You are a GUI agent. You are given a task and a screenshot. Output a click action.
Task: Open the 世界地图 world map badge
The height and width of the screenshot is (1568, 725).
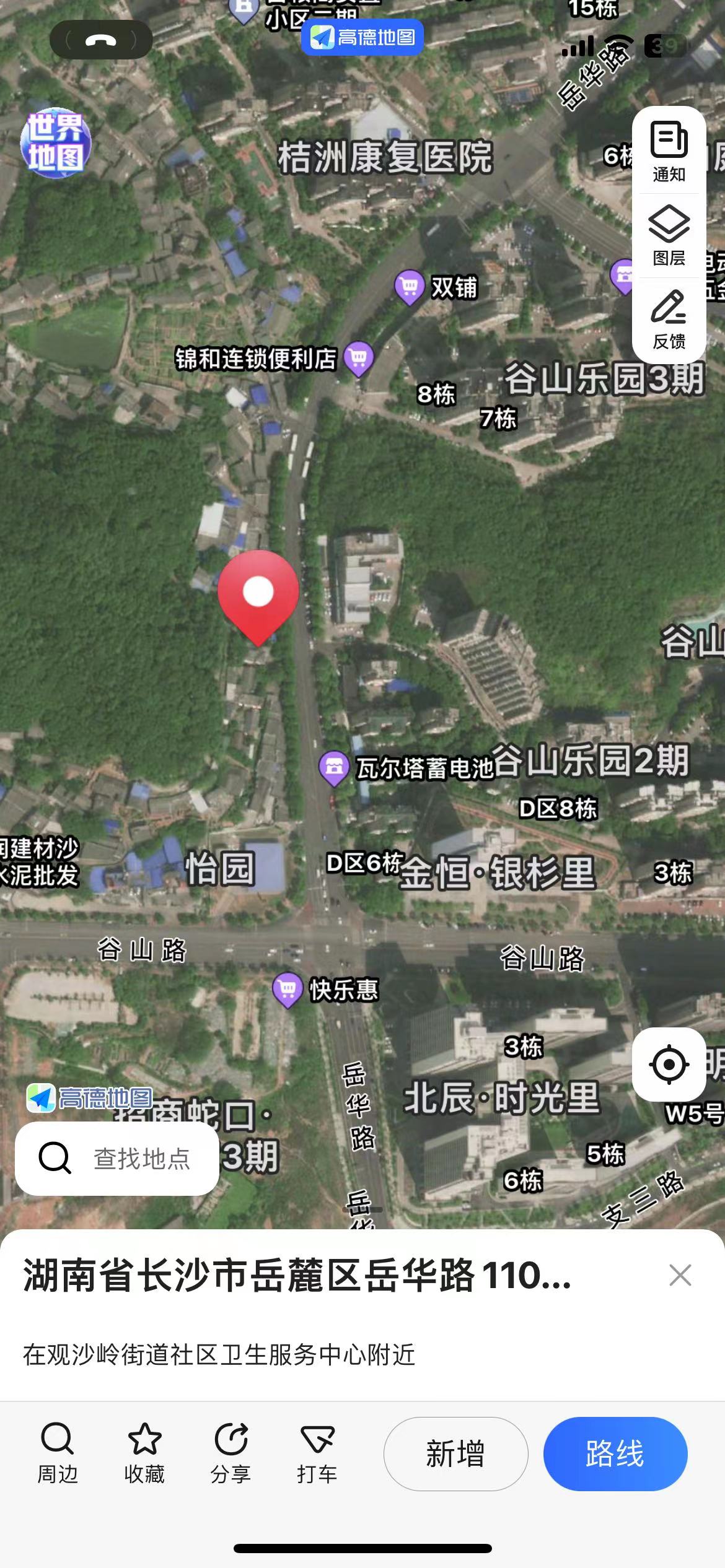pyautogui.click(x=55, y=142)
